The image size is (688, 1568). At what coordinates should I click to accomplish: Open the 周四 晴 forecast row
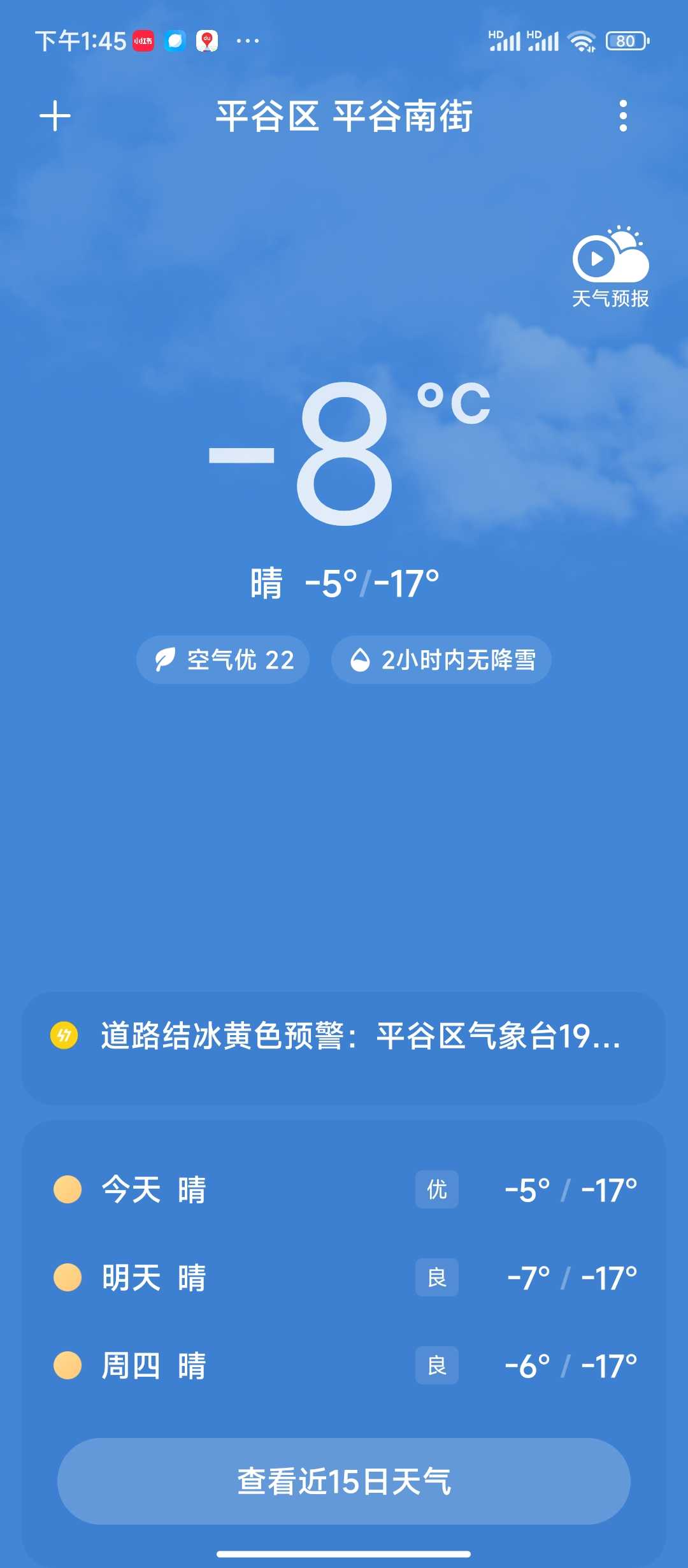(344, 1365)
